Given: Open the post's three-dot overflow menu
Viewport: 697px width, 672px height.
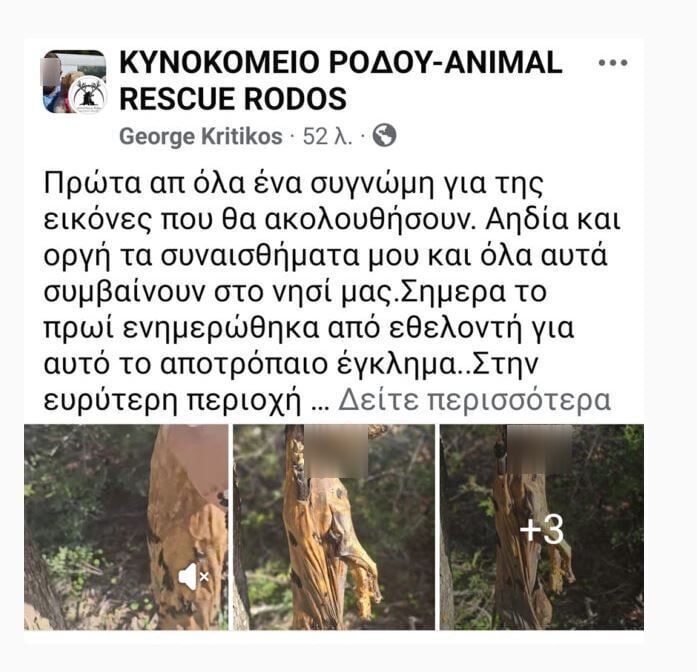Looking at the screenshot, I should [x=612, y=63].
